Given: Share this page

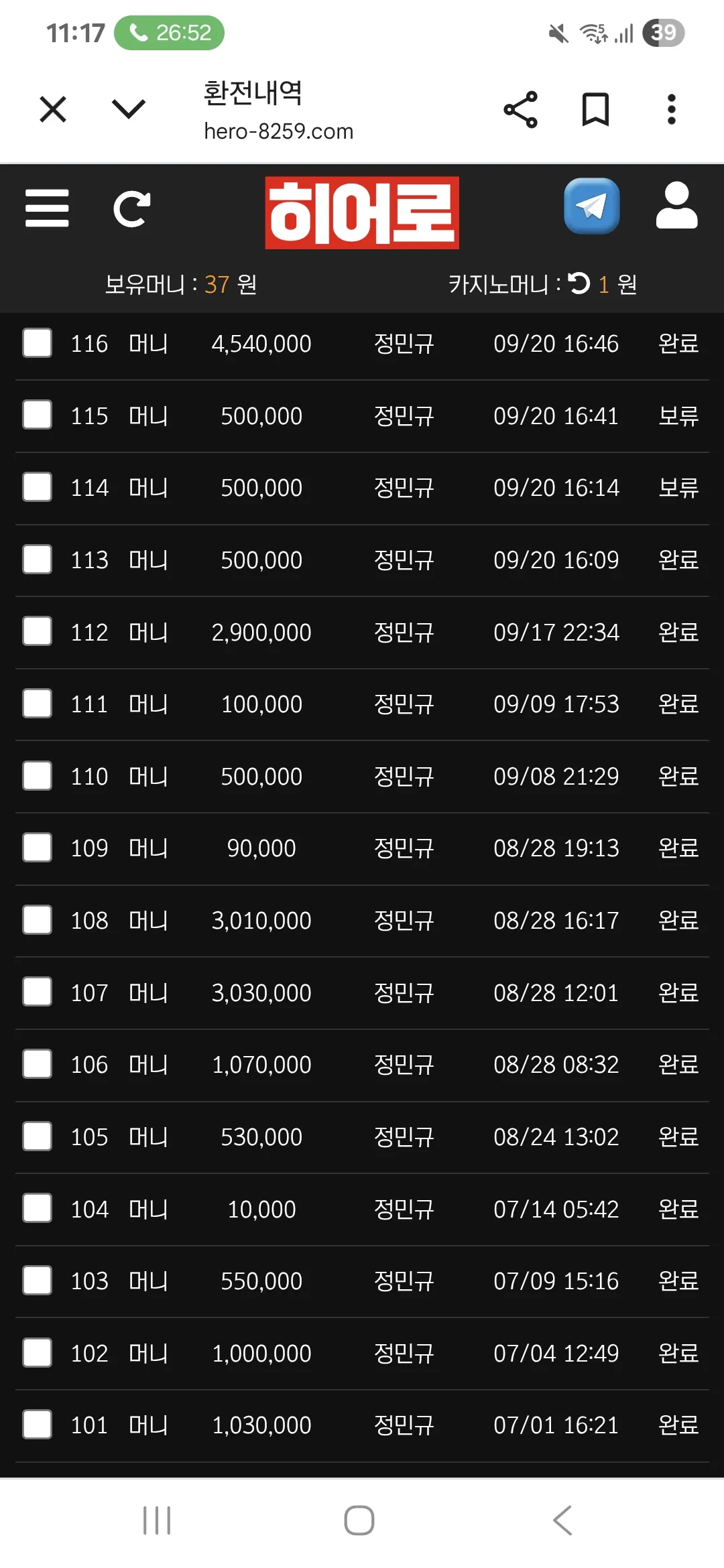Looking at the screenshot, I should 520,109.
